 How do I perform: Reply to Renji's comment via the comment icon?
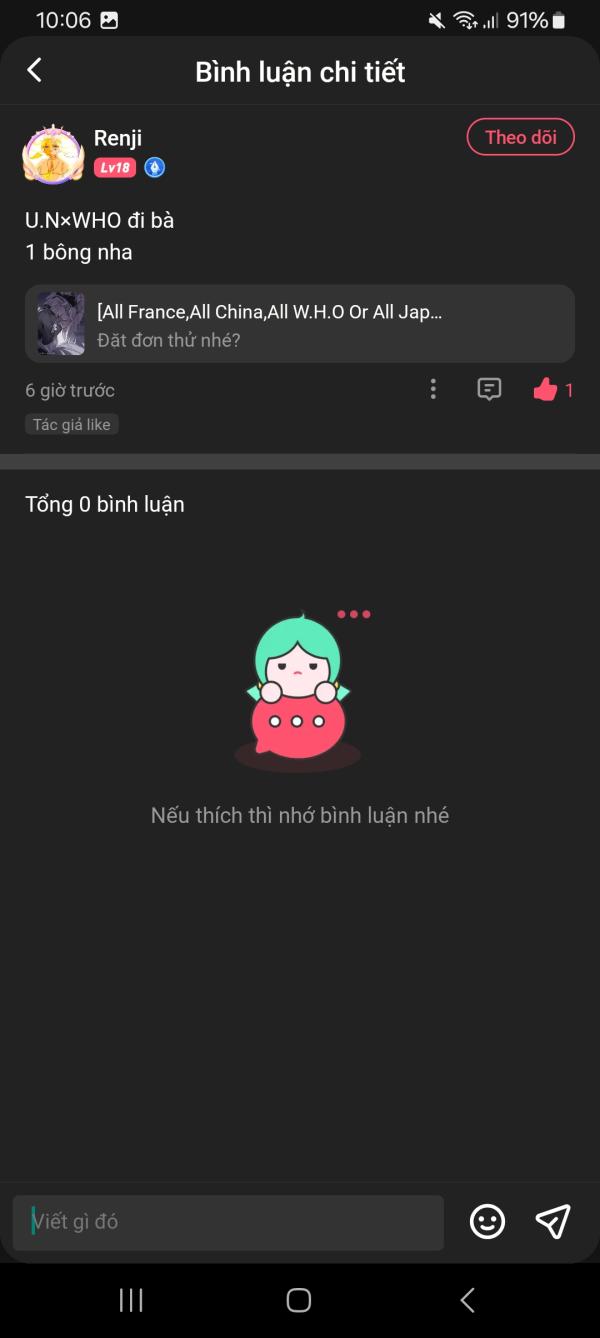pos(489,389)
